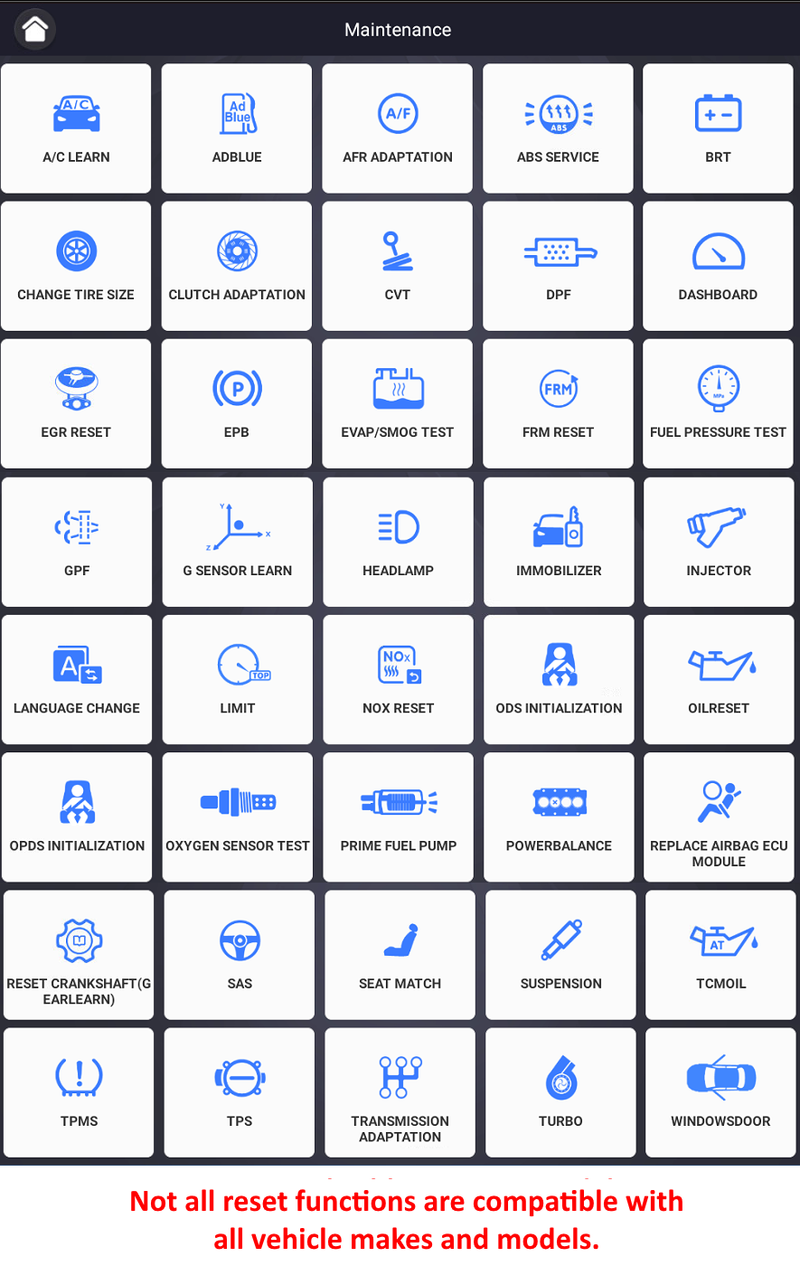
Task: Open the EPB tile
Action: [237, 404]
